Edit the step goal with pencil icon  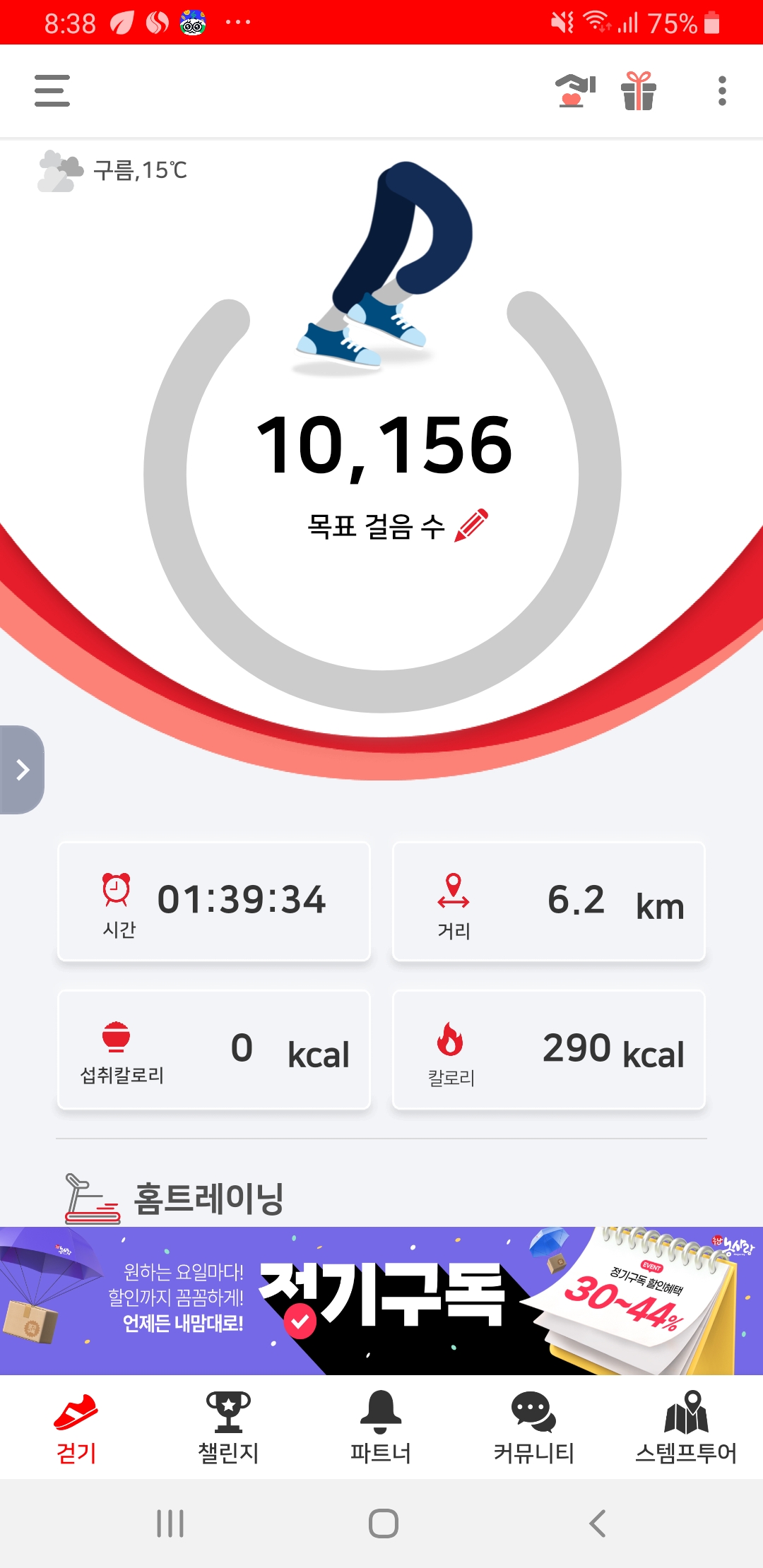(x=472, y=525)
